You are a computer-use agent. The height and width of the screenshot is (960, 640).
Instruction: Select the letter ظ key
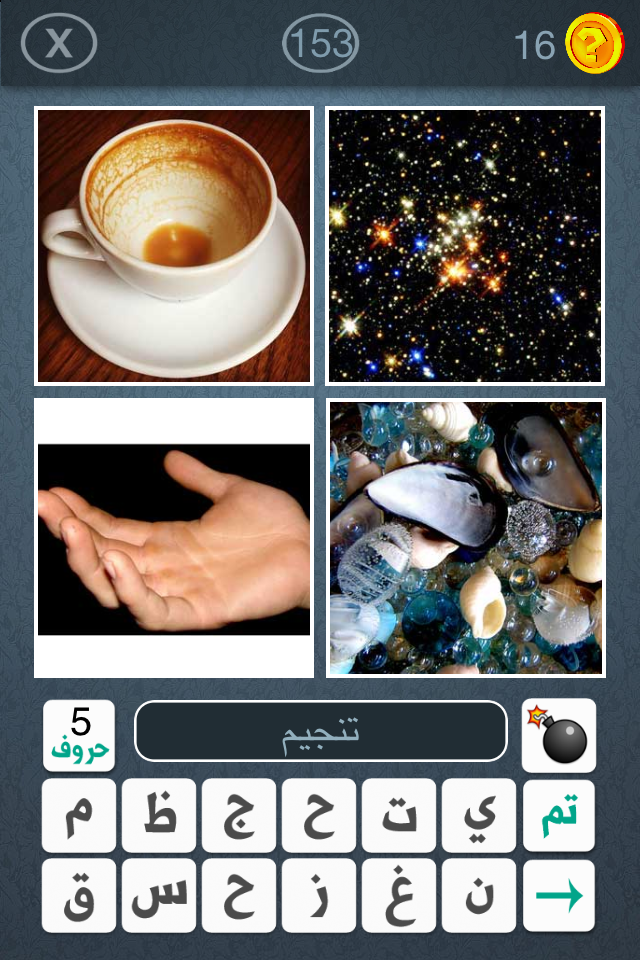point(159,815)
